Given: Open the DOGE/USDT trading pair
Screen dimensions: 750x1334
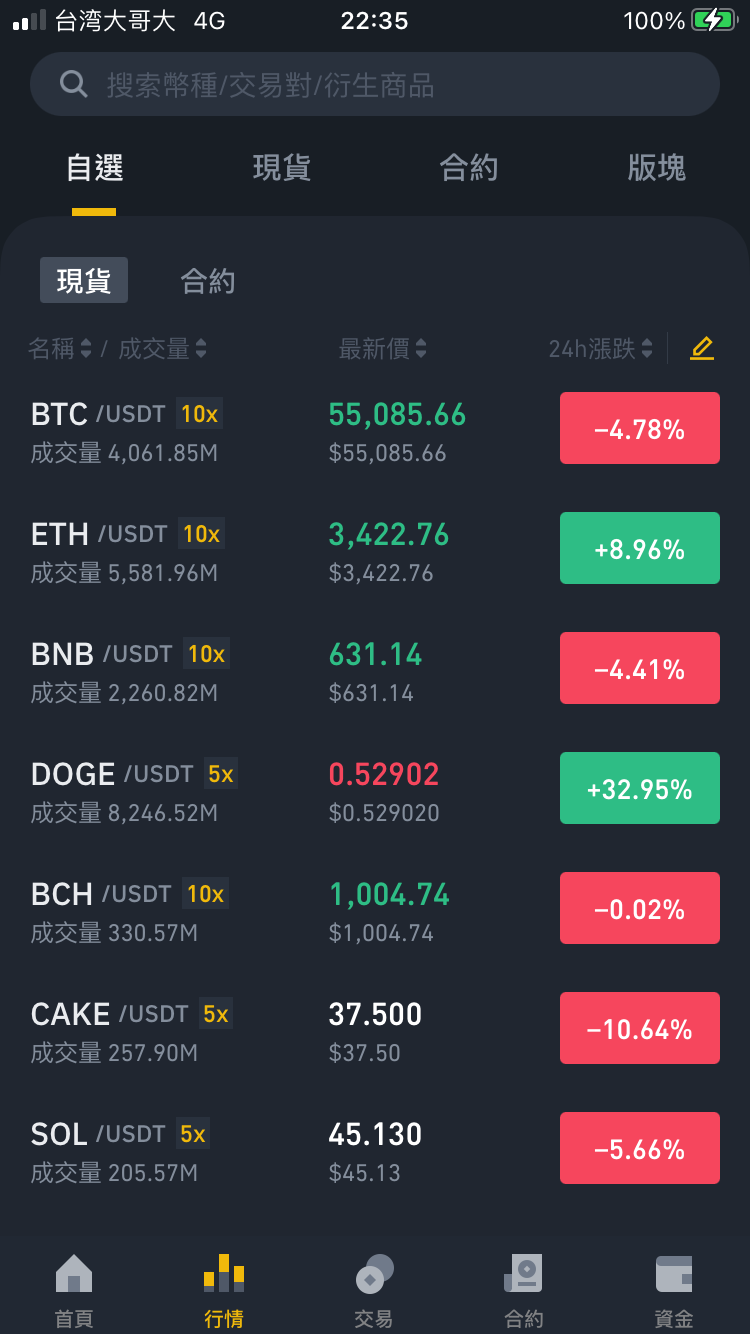Looking at the screenshot, I should click(375, 788).
